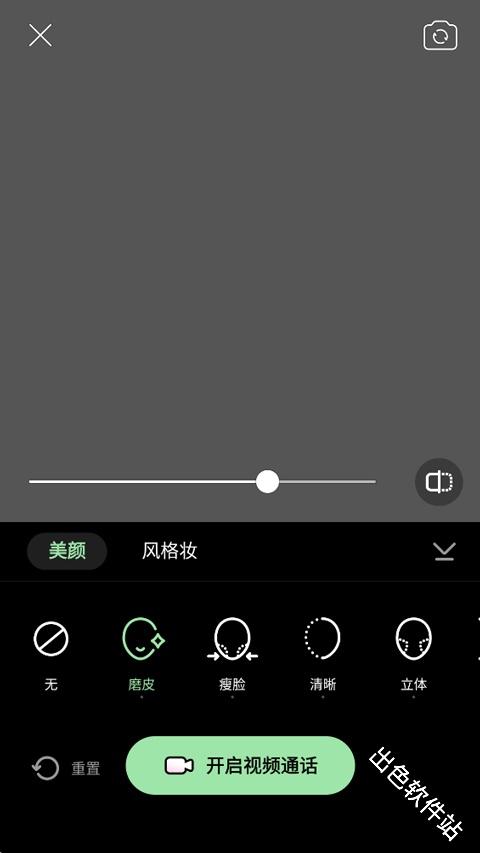Choose the 瘦脸 face slimming option
Image resolution: width=480 pixels, height=853 pixels.
pos(232,654)
